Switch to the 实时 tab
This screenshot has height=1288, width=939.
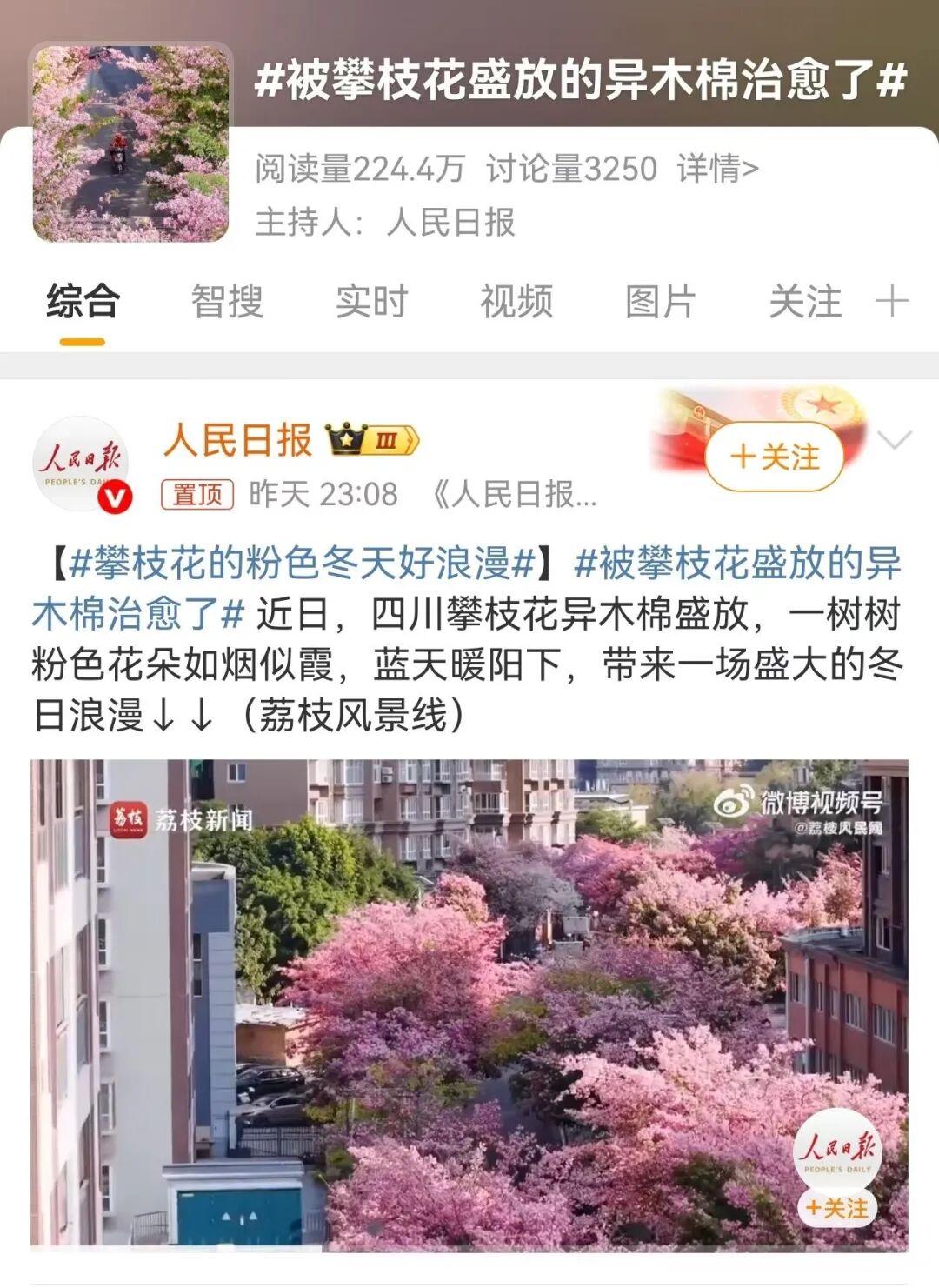[x=371, y=302]
